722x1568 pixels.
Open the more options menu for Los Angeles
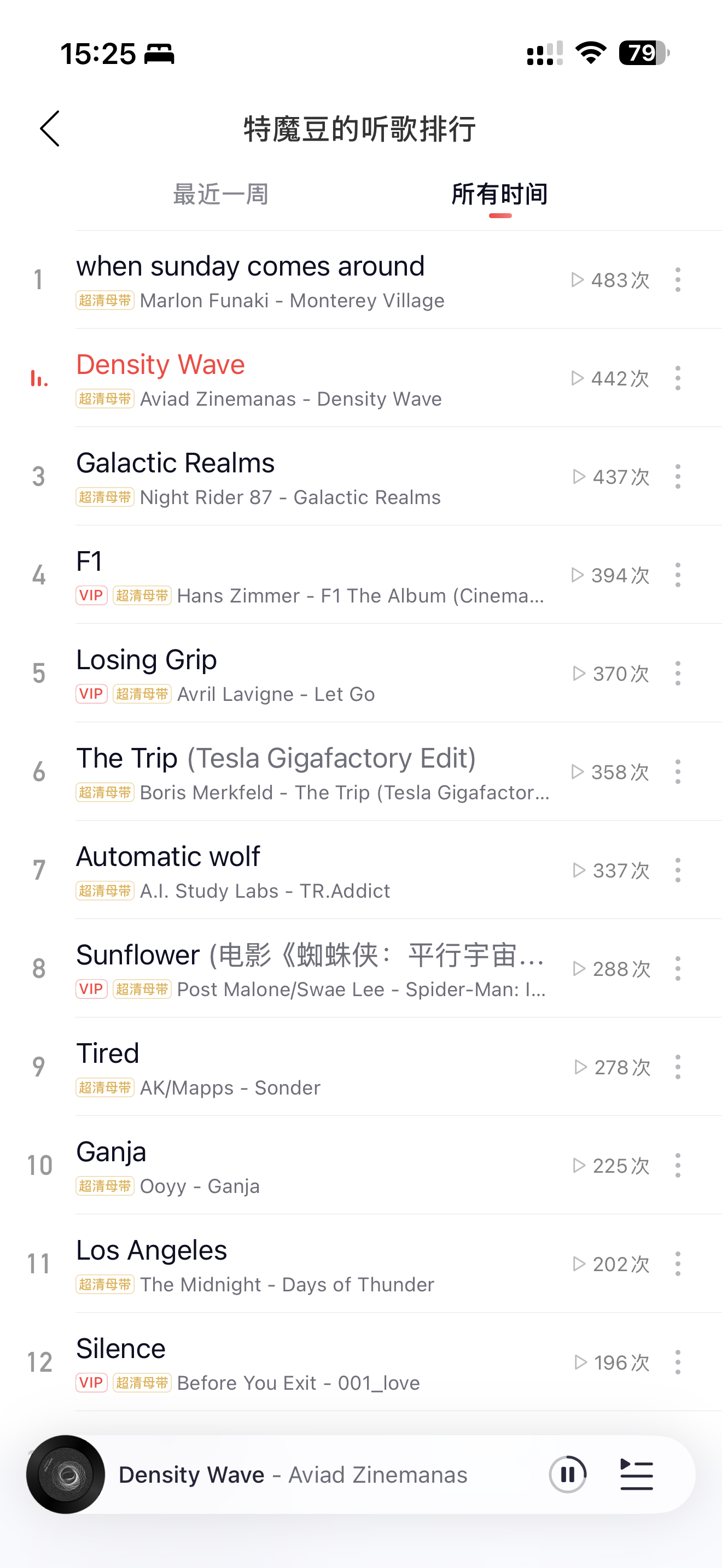pos(678,1264)
